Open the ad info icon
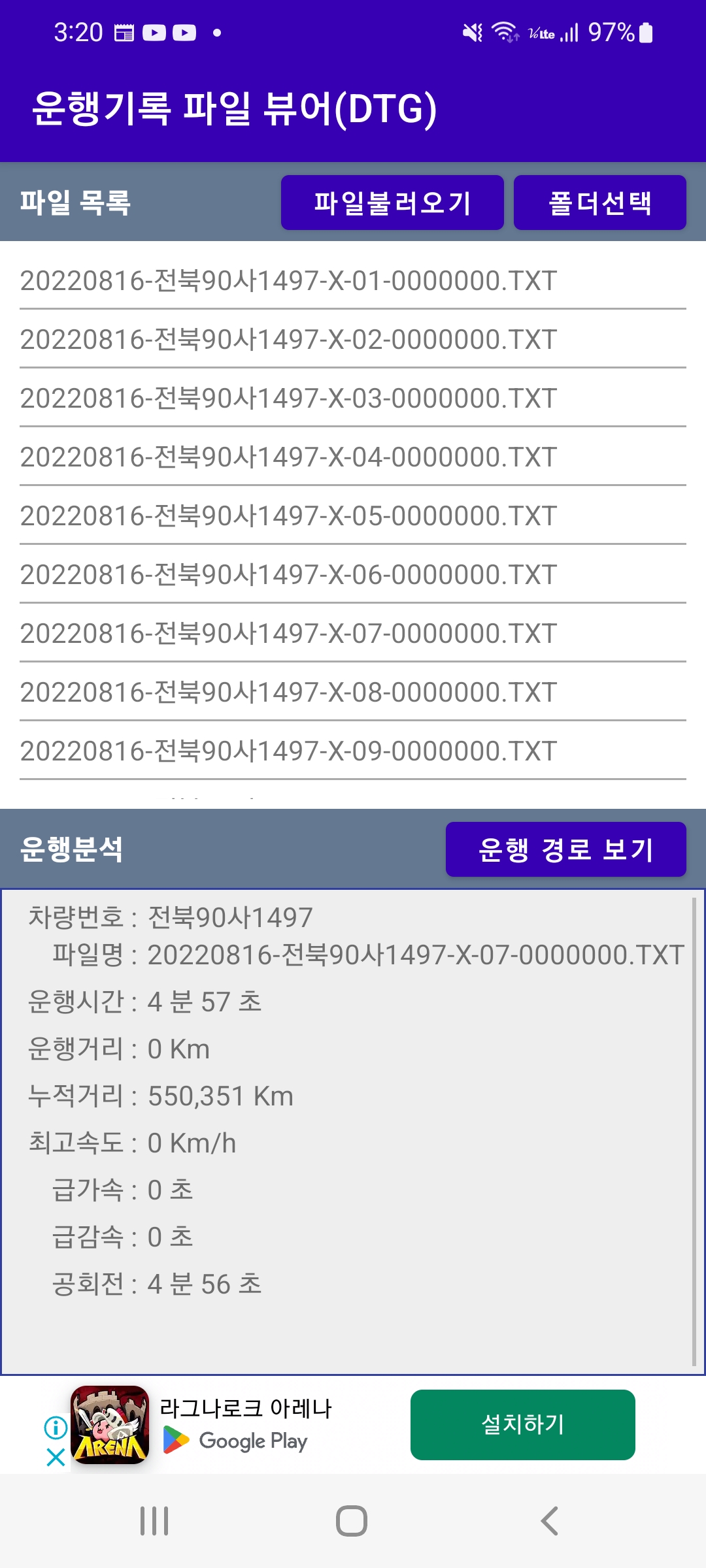The width and height of the screenshot is (706, 1568). pyautogui.click(x=56, y=1428)
